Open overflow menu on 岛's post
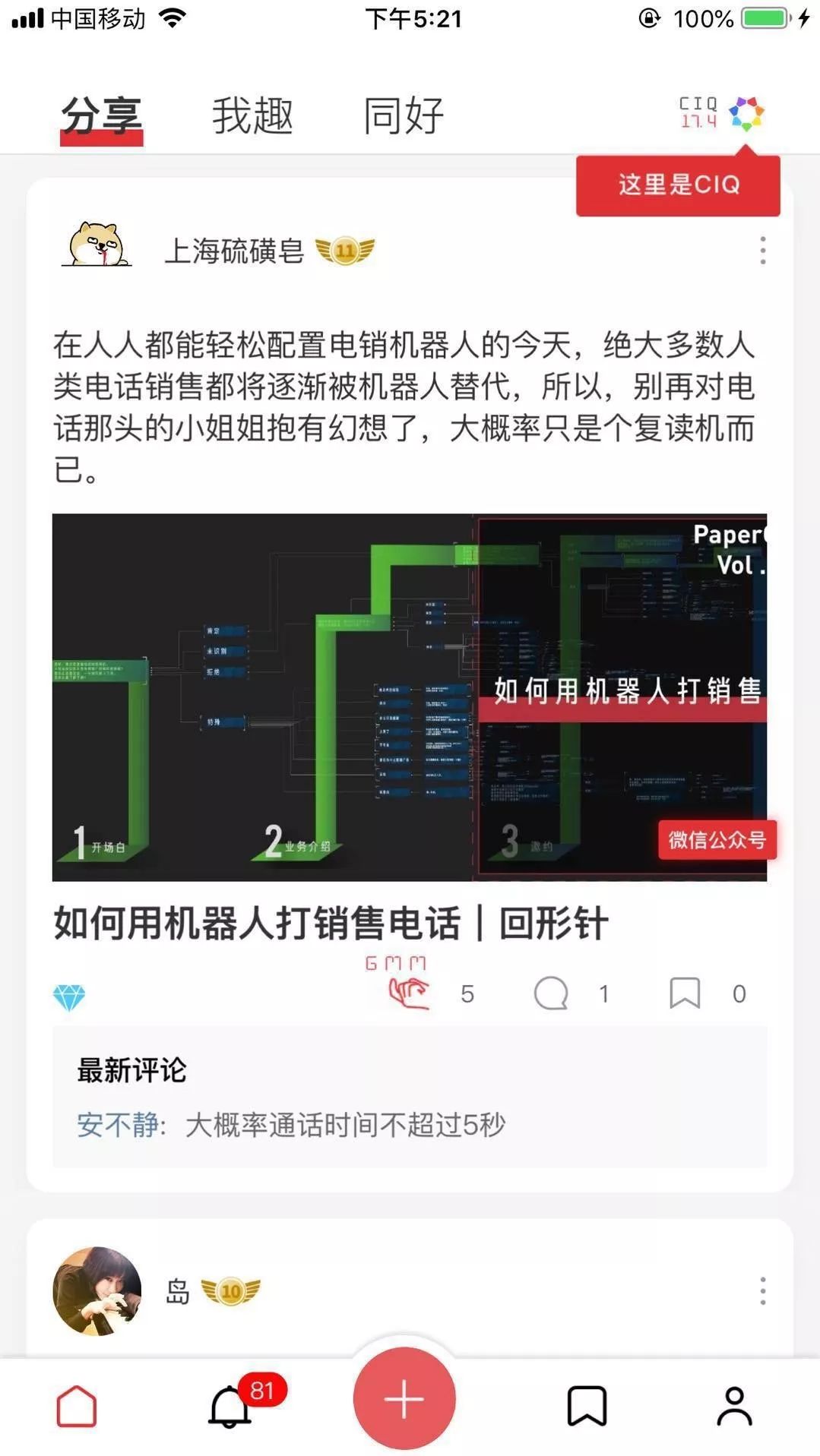 tap(762, 1290)
